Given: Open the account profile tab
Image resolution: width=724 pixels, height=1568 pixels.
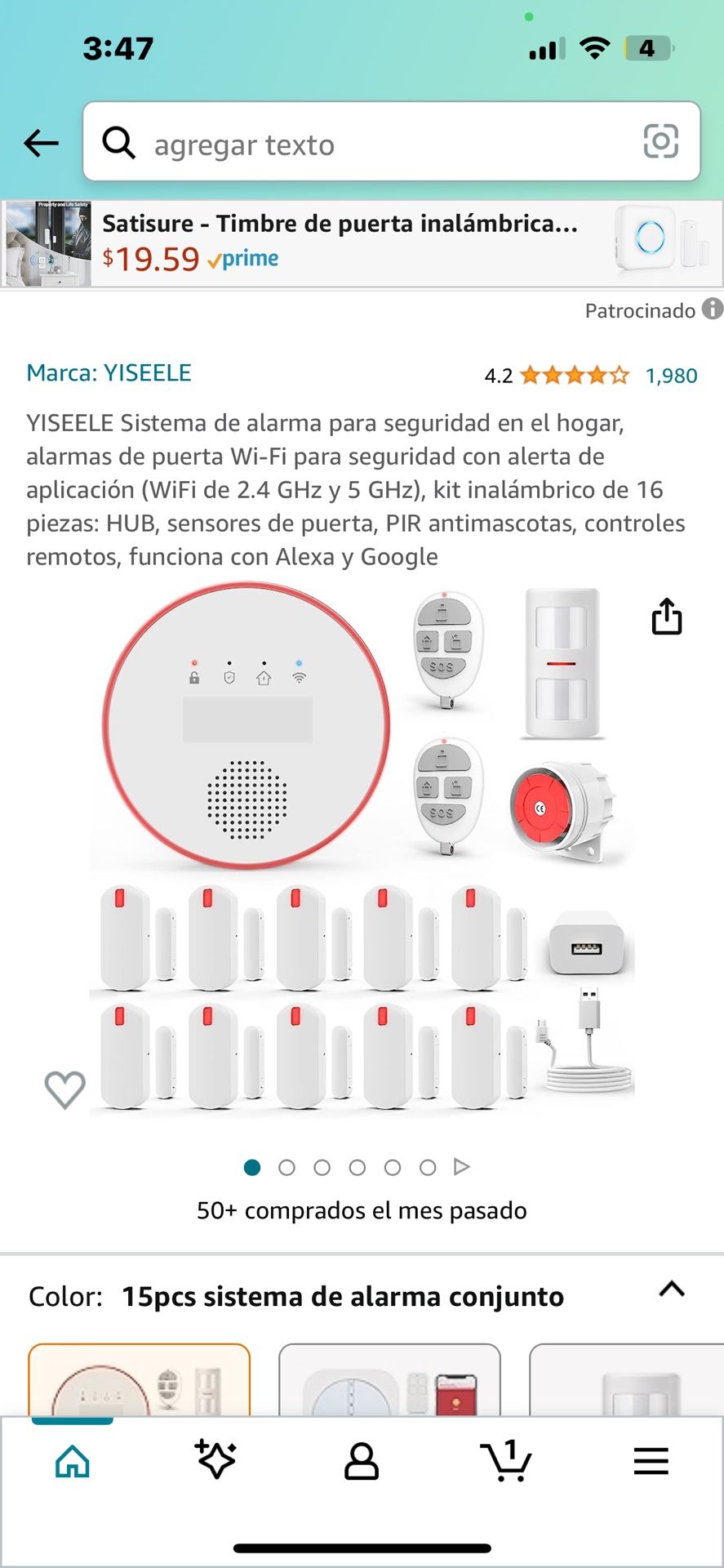Looking at the screenshot, I should click(x=361, y=1461).
